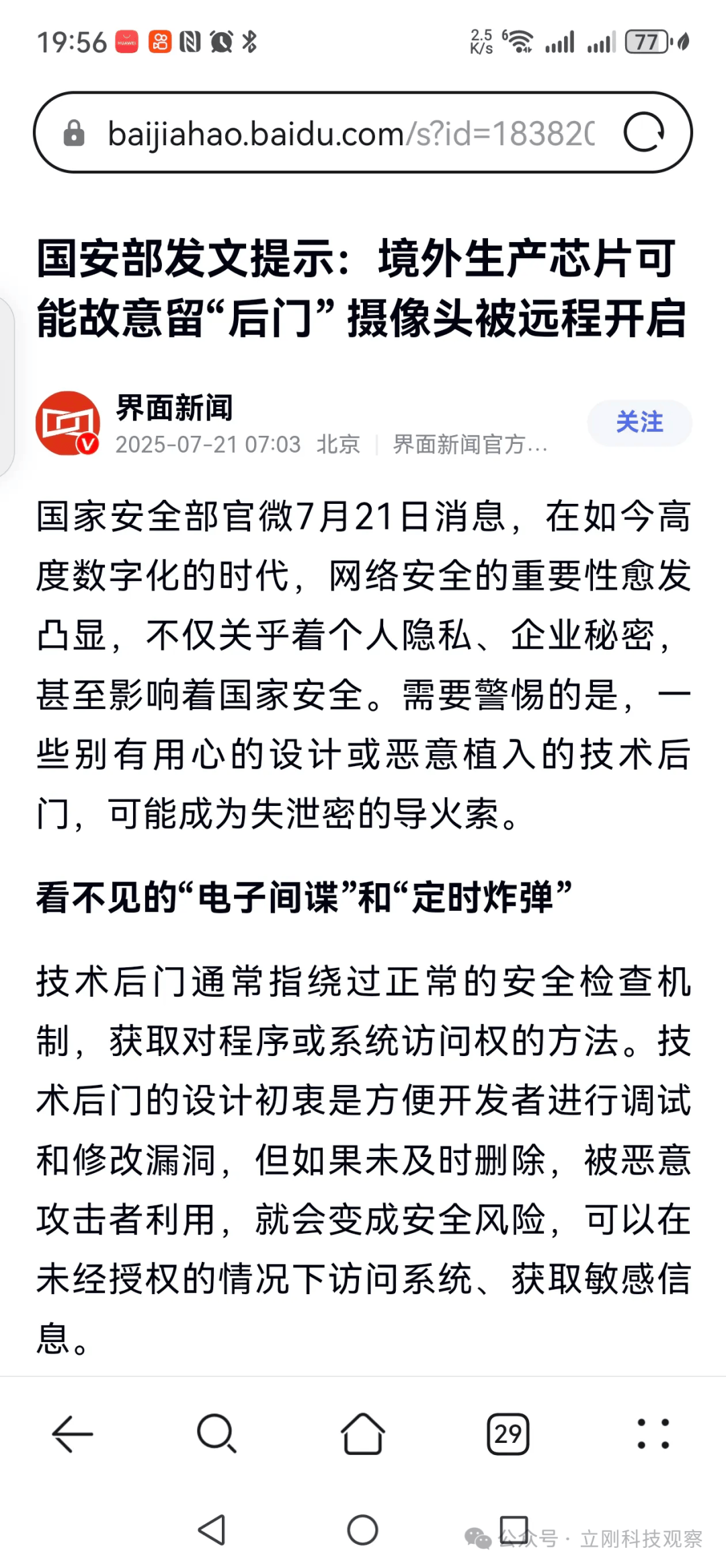Reload the page with refresh icon
The image size is (726, 1568).
(x=643, y=132)
